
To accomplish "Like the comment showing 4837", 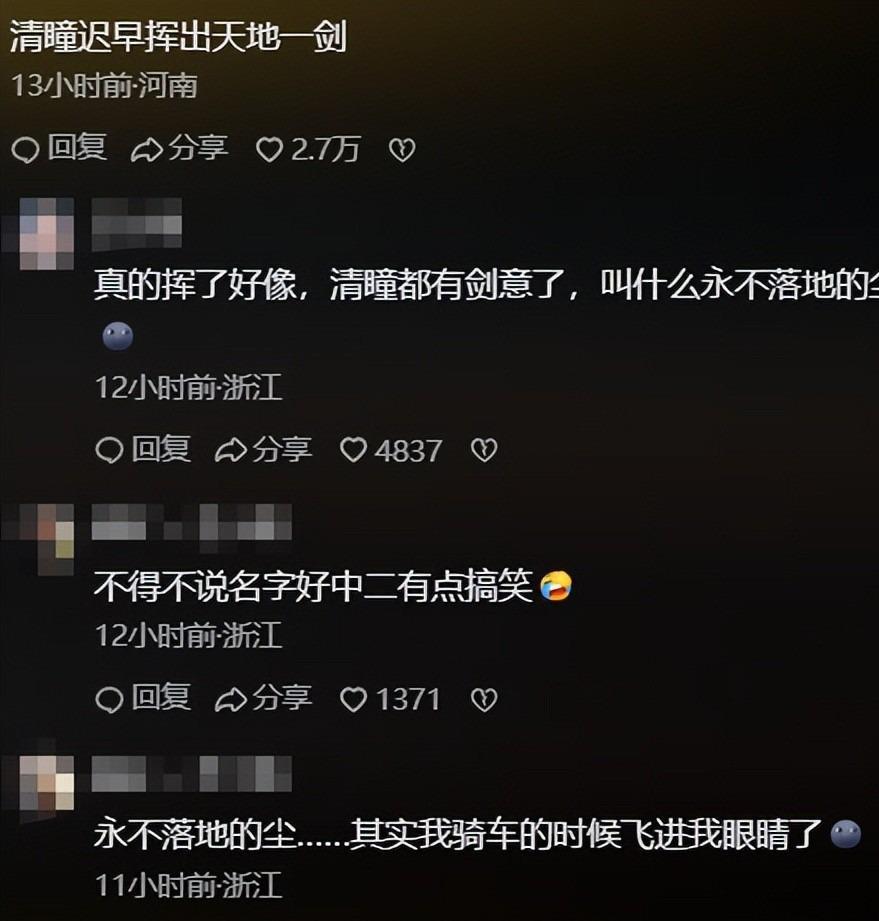I will [x=390, y=451].
